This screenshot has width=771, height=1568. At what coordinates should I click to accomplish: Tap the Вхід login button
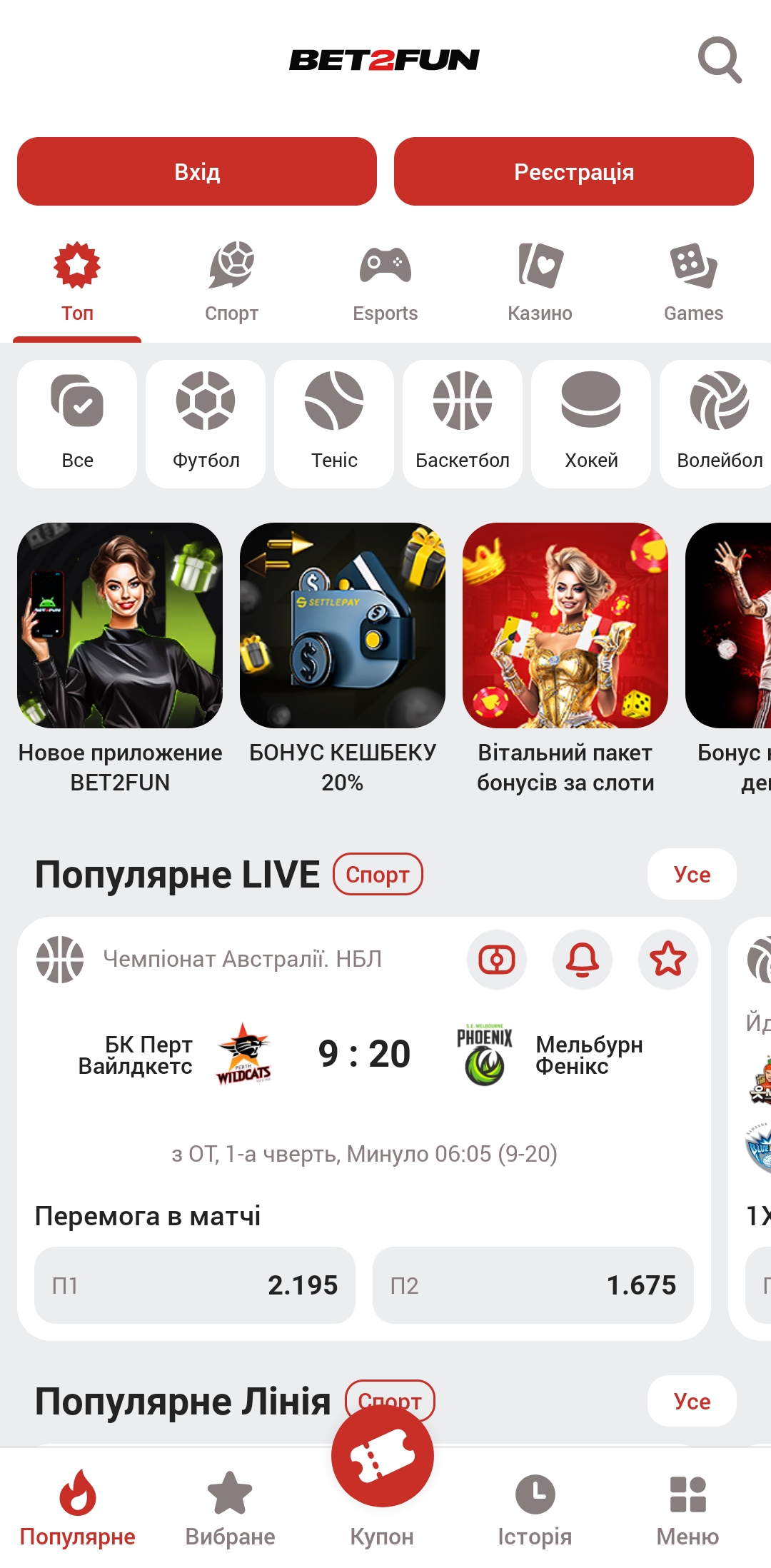click(x=197, y=171)
